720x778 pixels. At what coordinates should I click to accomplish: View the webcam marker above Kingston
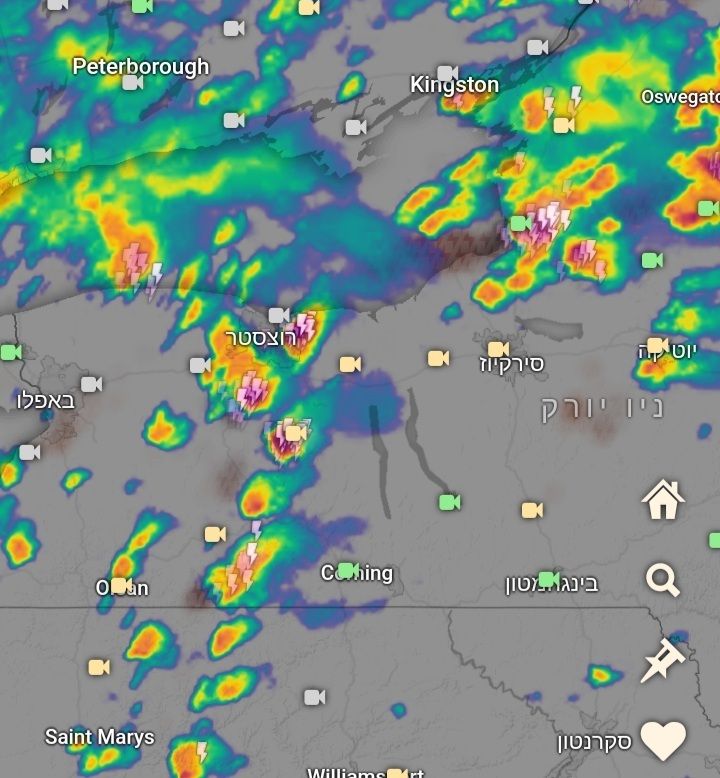click(447, 73)
